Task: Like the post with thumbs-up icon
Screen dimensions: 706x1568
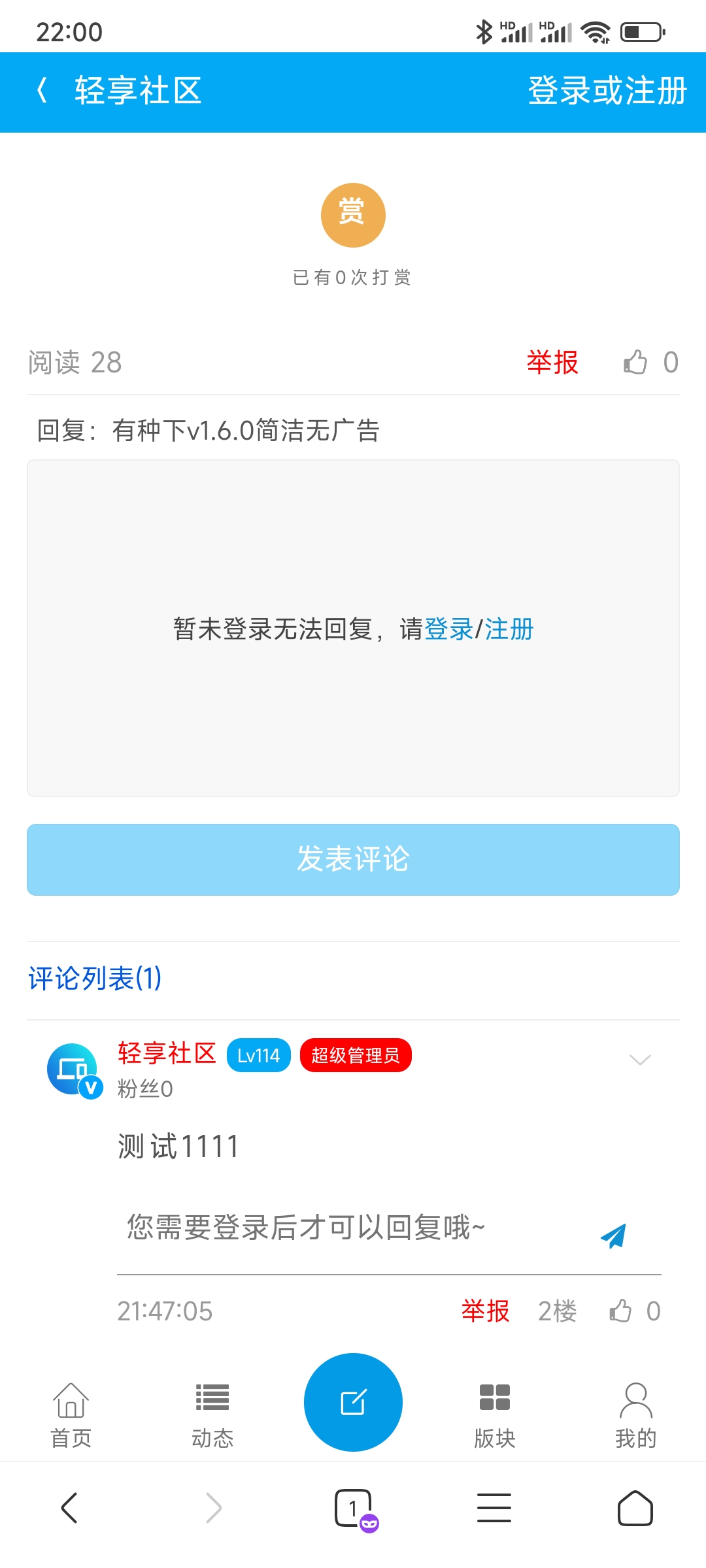Action: [x=635, y=363]
